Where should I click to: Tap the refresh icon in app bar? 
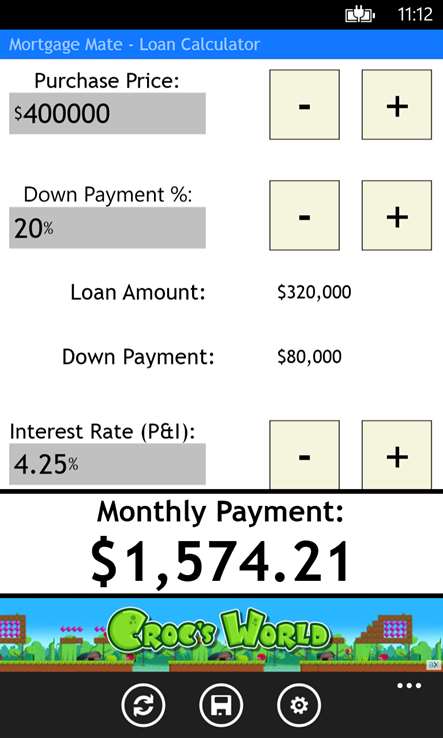(x=144, y=705)
